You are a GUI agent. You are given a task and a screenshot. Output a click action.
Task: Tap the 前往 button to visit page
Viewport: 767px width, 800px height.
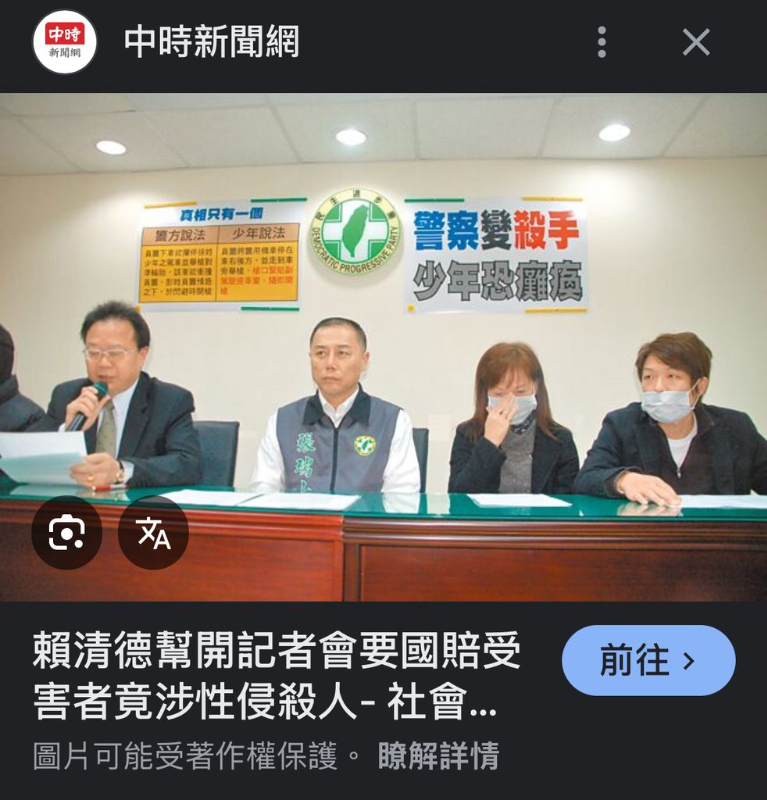pos(648,660)
